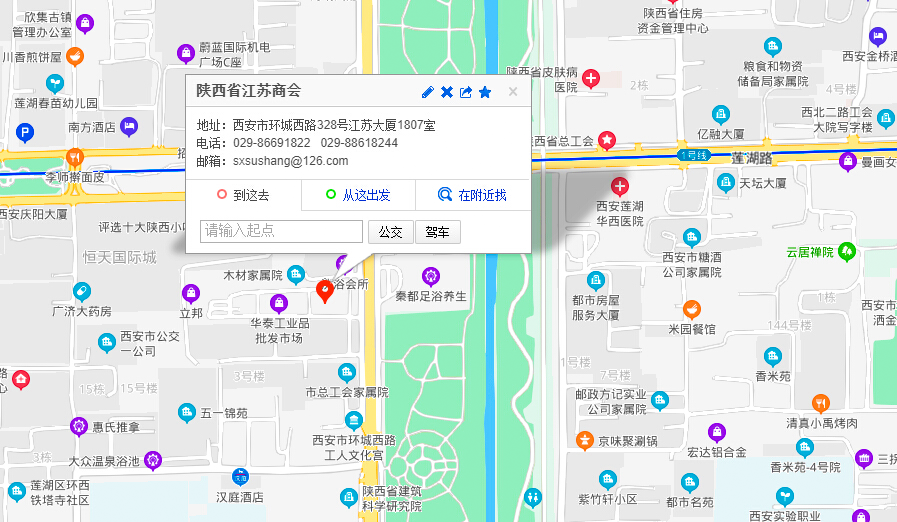897x522 pixels.
Task: Share the 陕西省江苏商会 location
Action: (466, 92)
